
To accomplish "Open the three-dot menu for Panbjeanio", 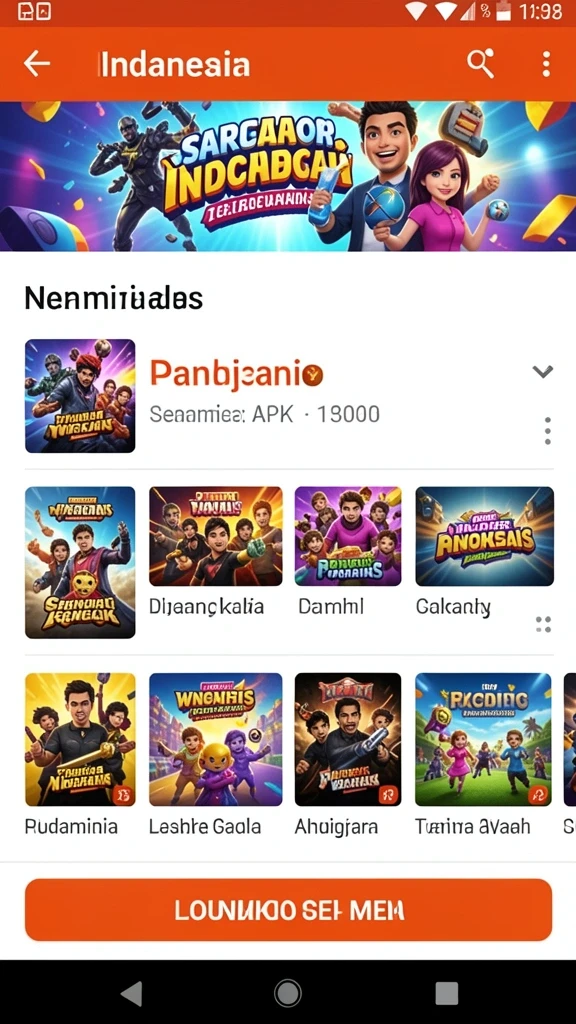I will [x=547, y=431].
